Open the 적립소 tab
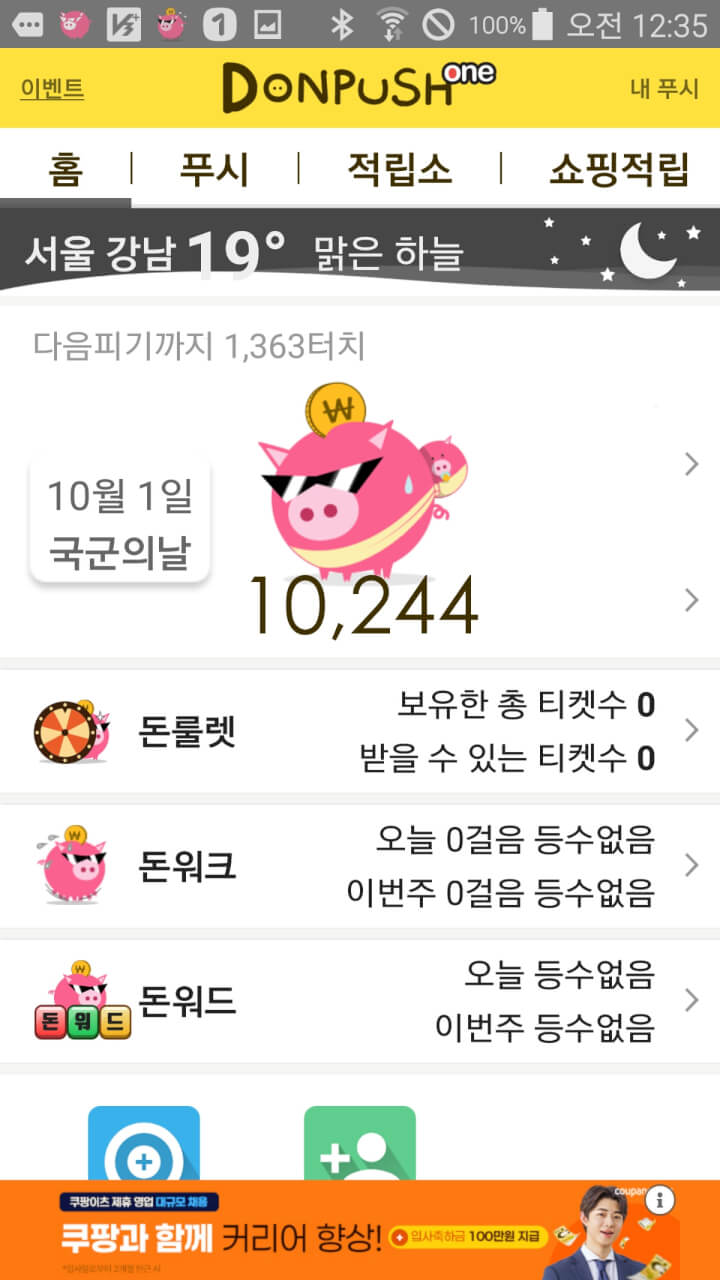 click(x=399, y=169)
